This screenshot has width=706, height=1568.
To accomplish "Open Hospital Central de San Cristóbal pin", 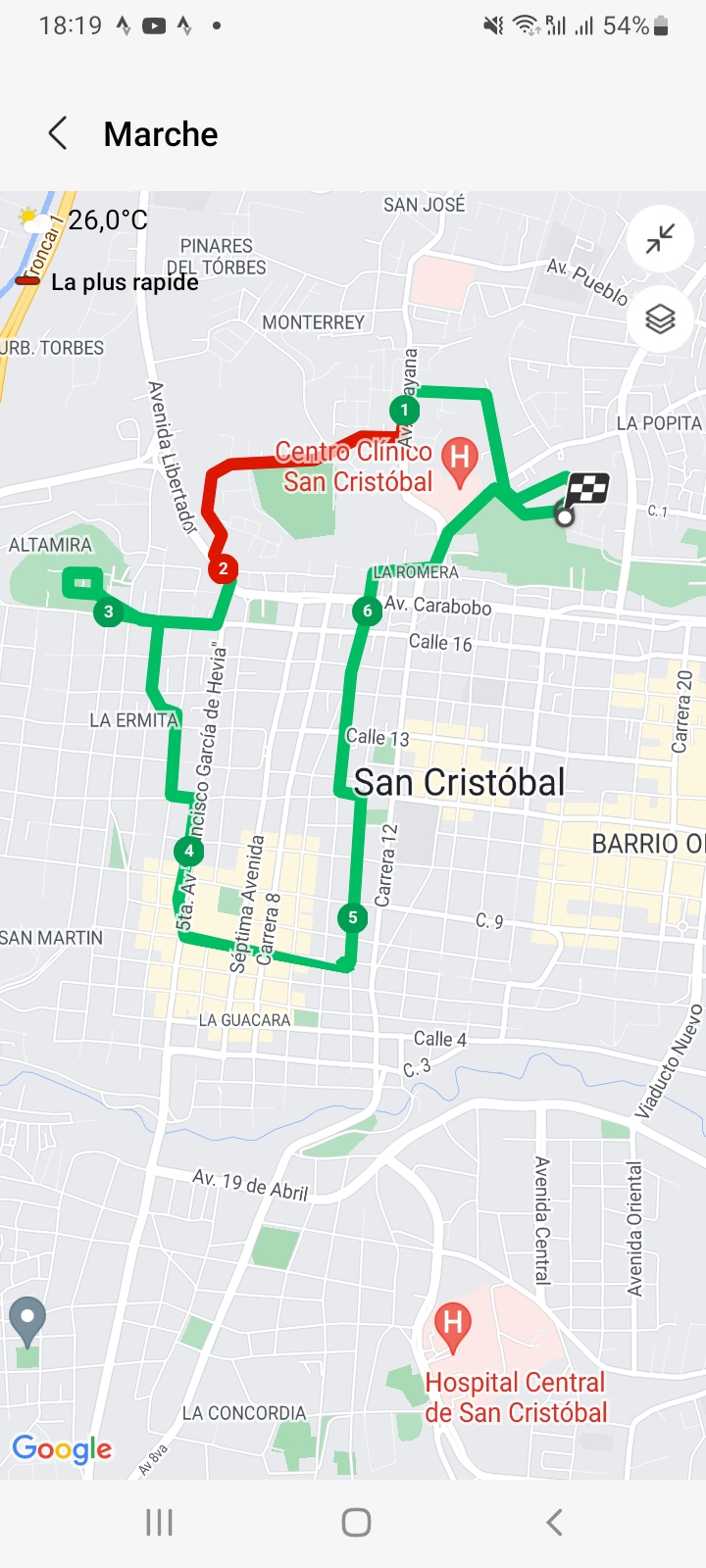I will [452, 1325].
